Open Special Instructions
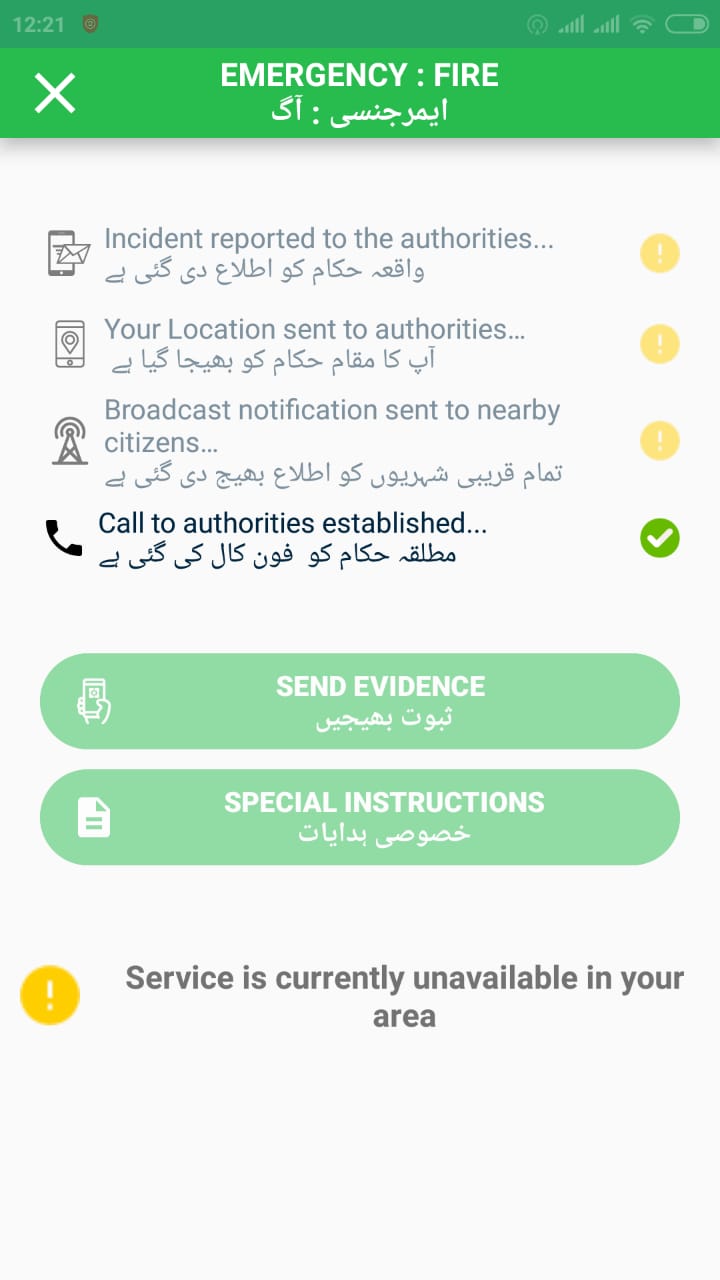This screenshot has width=720, height=1280. coord(360,817)
